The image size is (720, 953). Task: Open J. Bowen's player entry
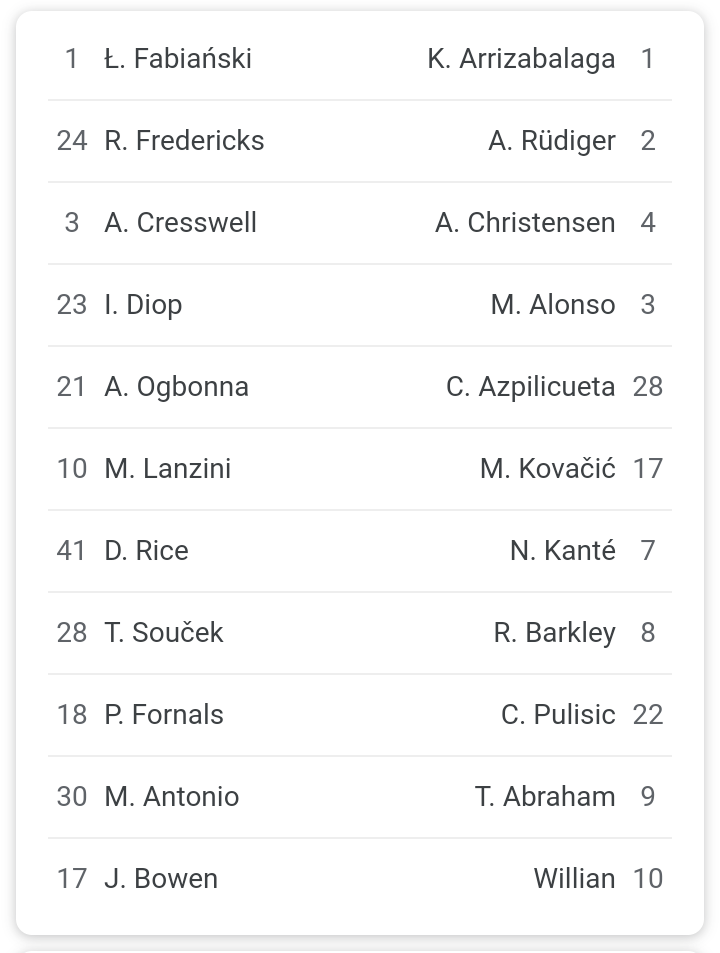[x=161, y=879]
